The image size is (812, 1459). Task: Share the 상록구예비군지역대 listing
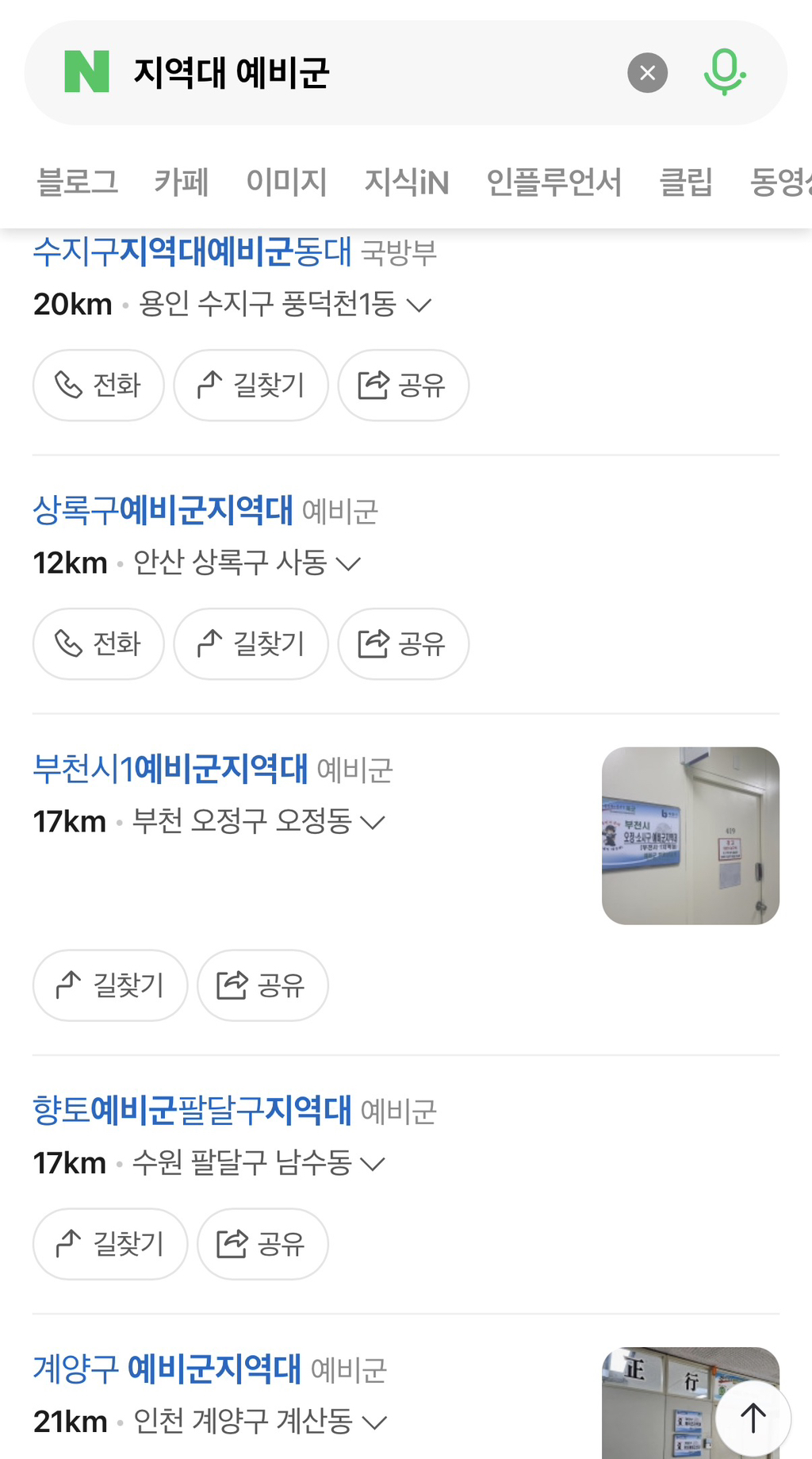point(403,644)
